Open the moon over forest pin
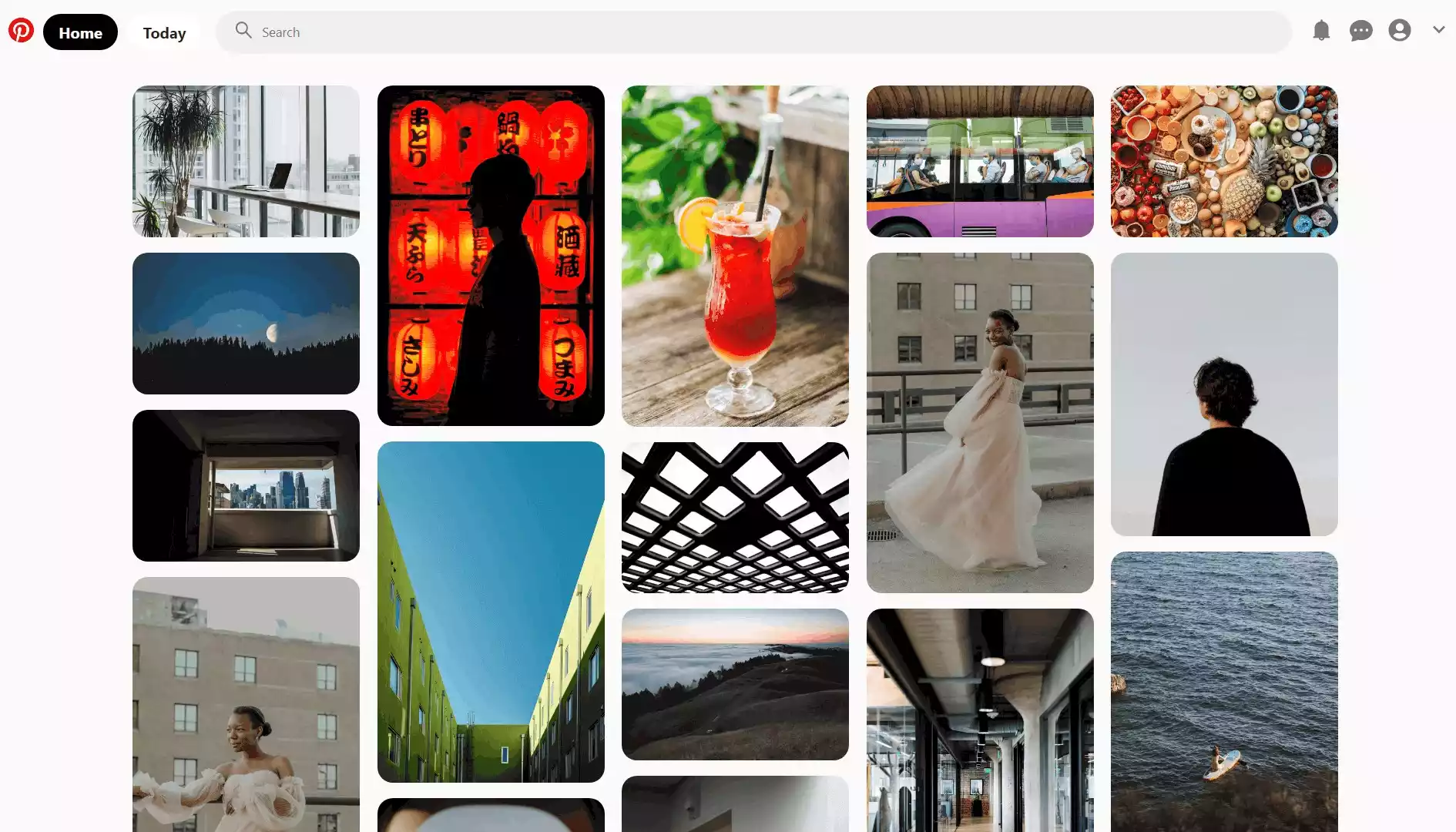 [x=246, y=324]
